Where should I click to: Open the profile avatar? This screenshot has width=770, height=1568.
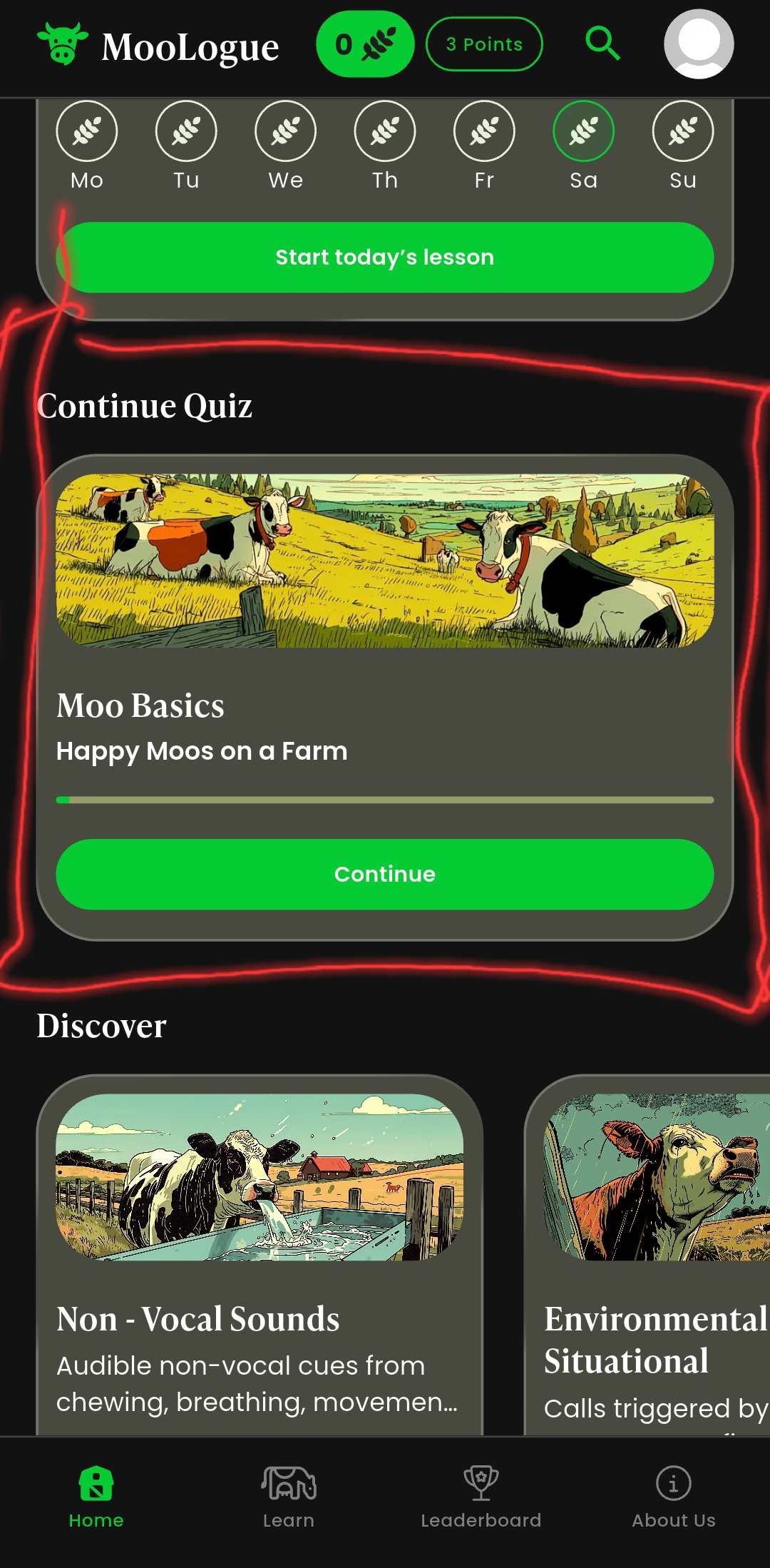coord(699,44)
